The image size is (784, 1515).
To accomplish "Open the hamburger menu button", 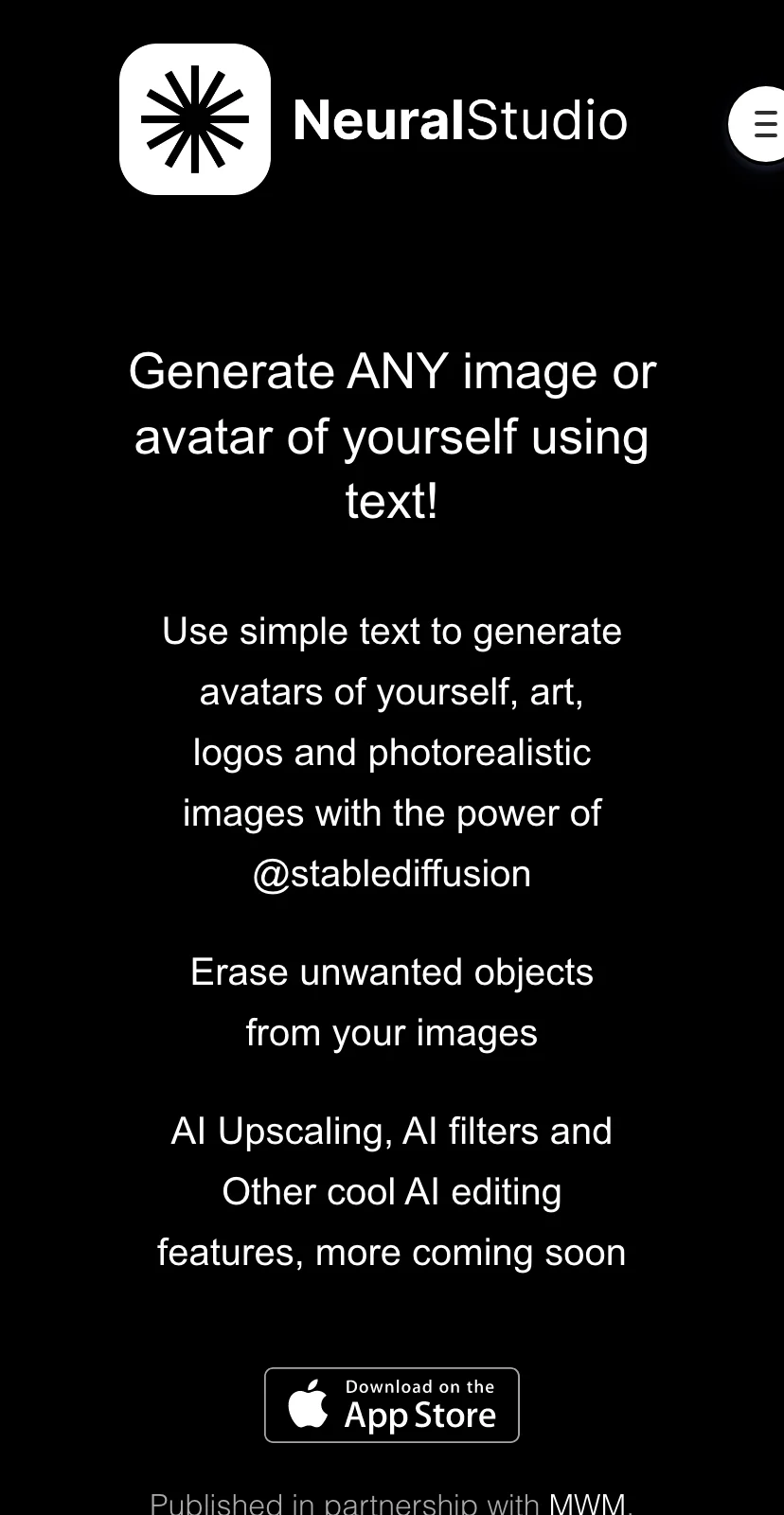I will pos(762,124).
